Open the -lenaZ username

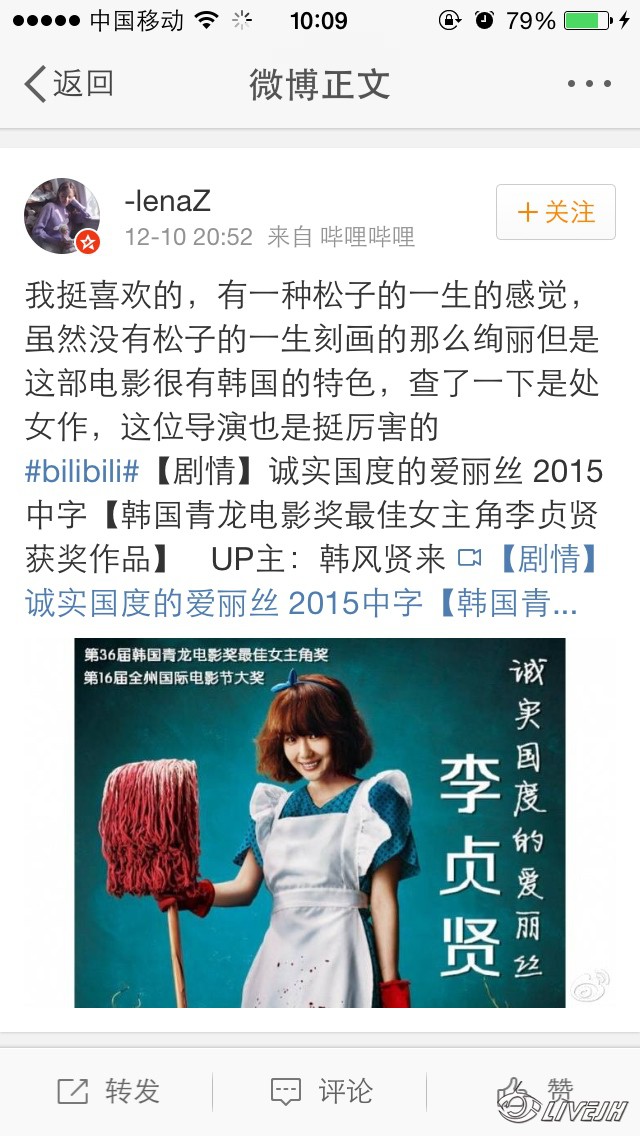(x=167, y=201)
